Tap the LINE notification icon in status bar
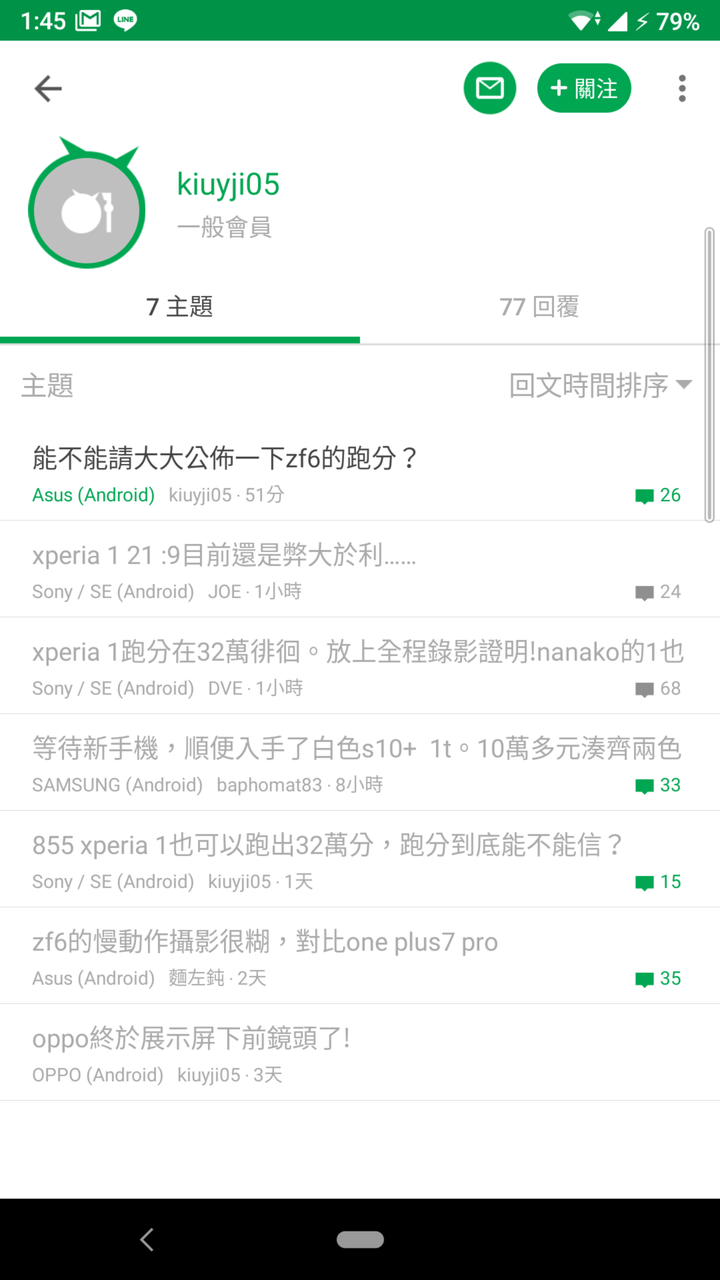Image resolution: width=720 pixels, height=1280 pixels. point(124,18)
